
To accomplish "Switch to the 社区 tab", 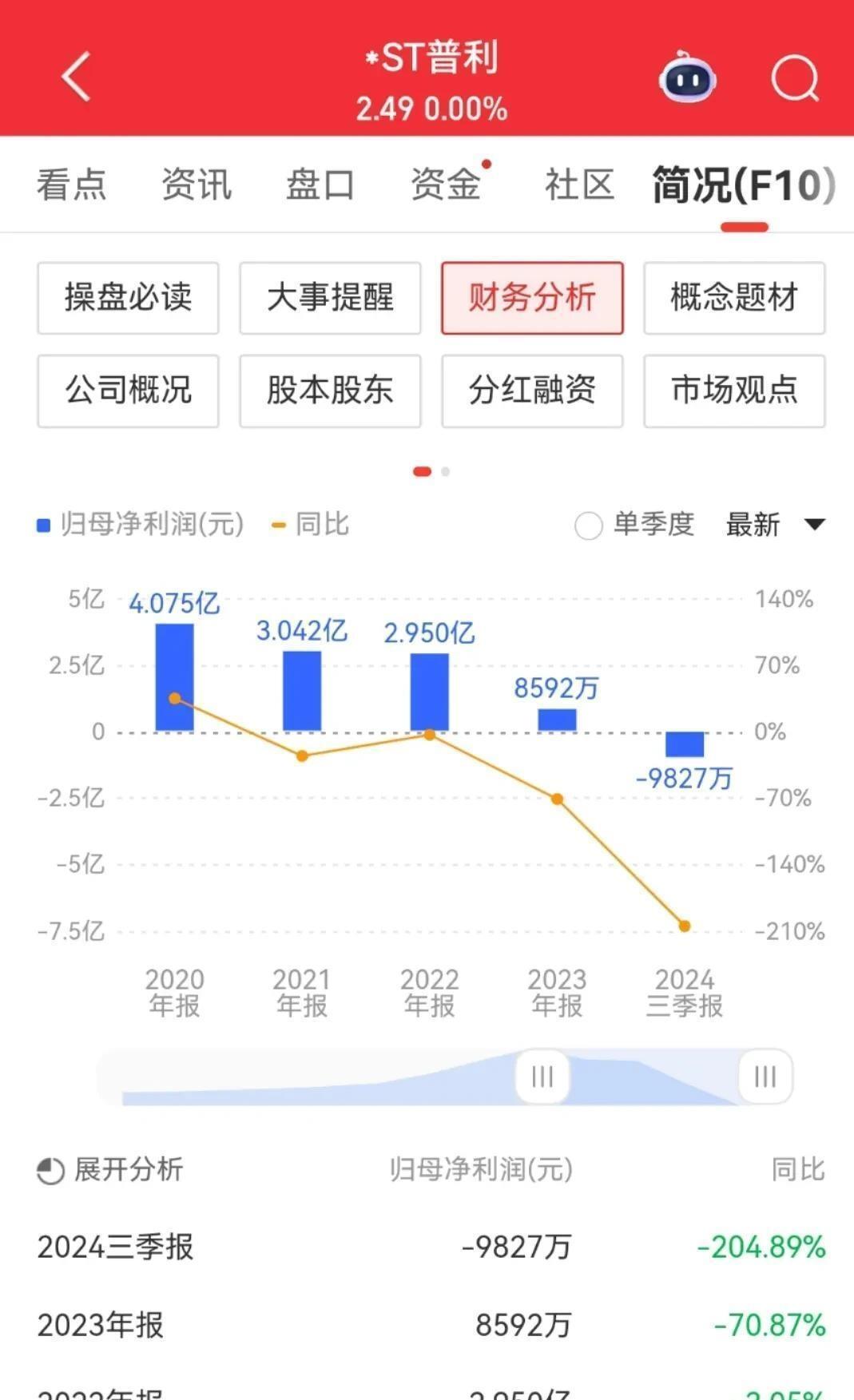I will [x=579, y=184].
